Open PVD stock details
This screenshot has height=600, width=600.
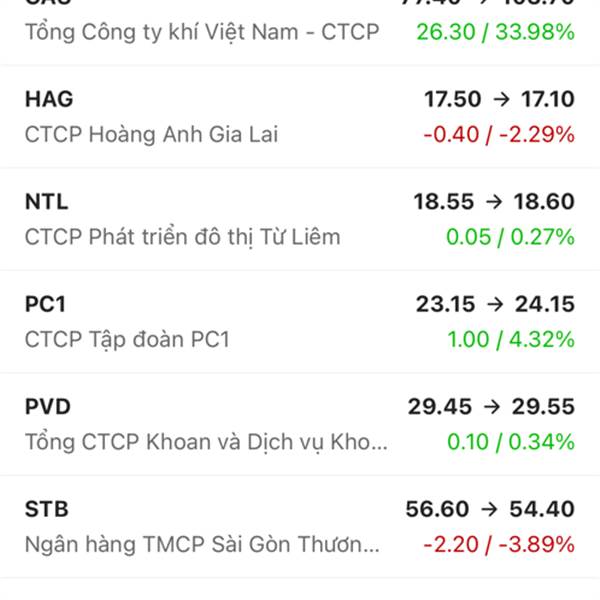click(300, 424)
